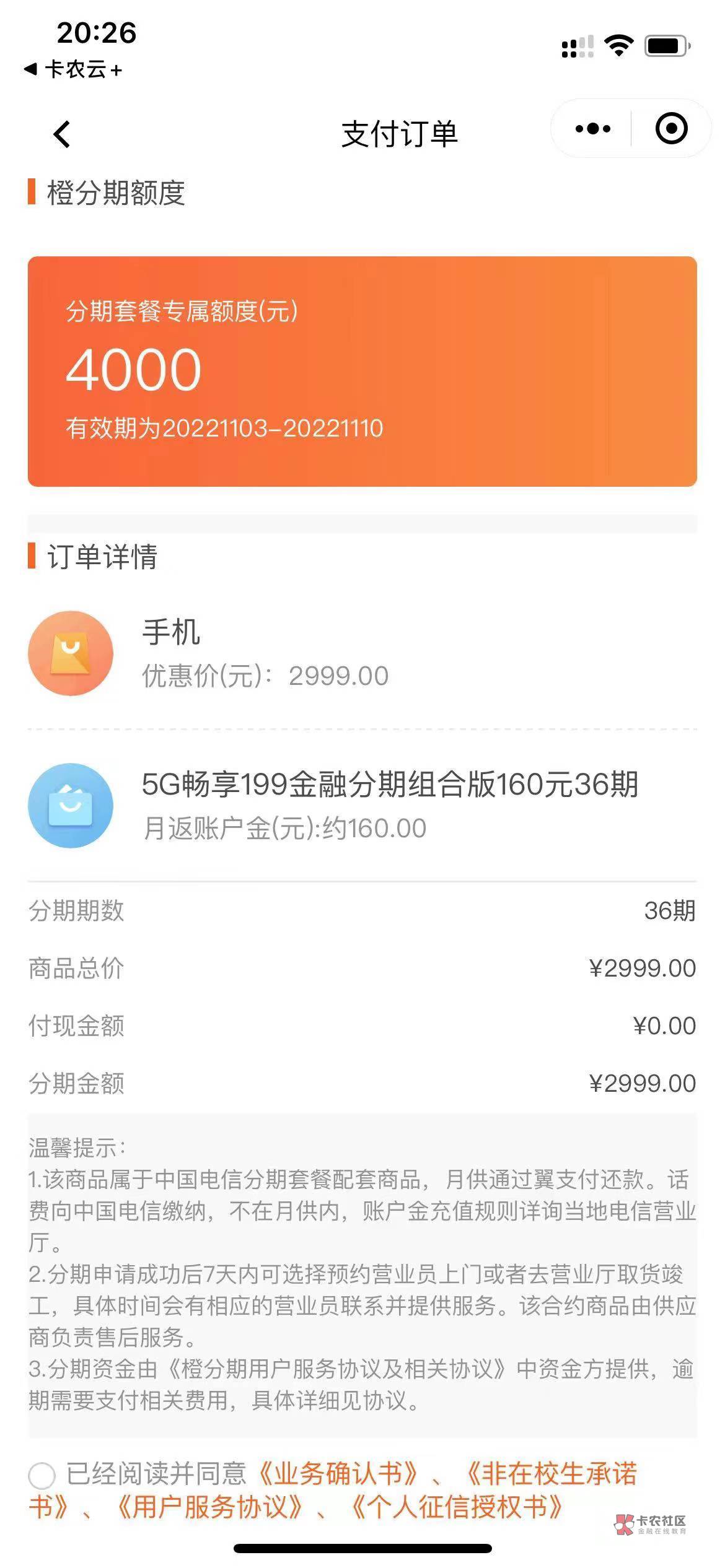Open the 《业务确认书》 link
This screenshot has width=725, height=1568.
click(338, 1474)
